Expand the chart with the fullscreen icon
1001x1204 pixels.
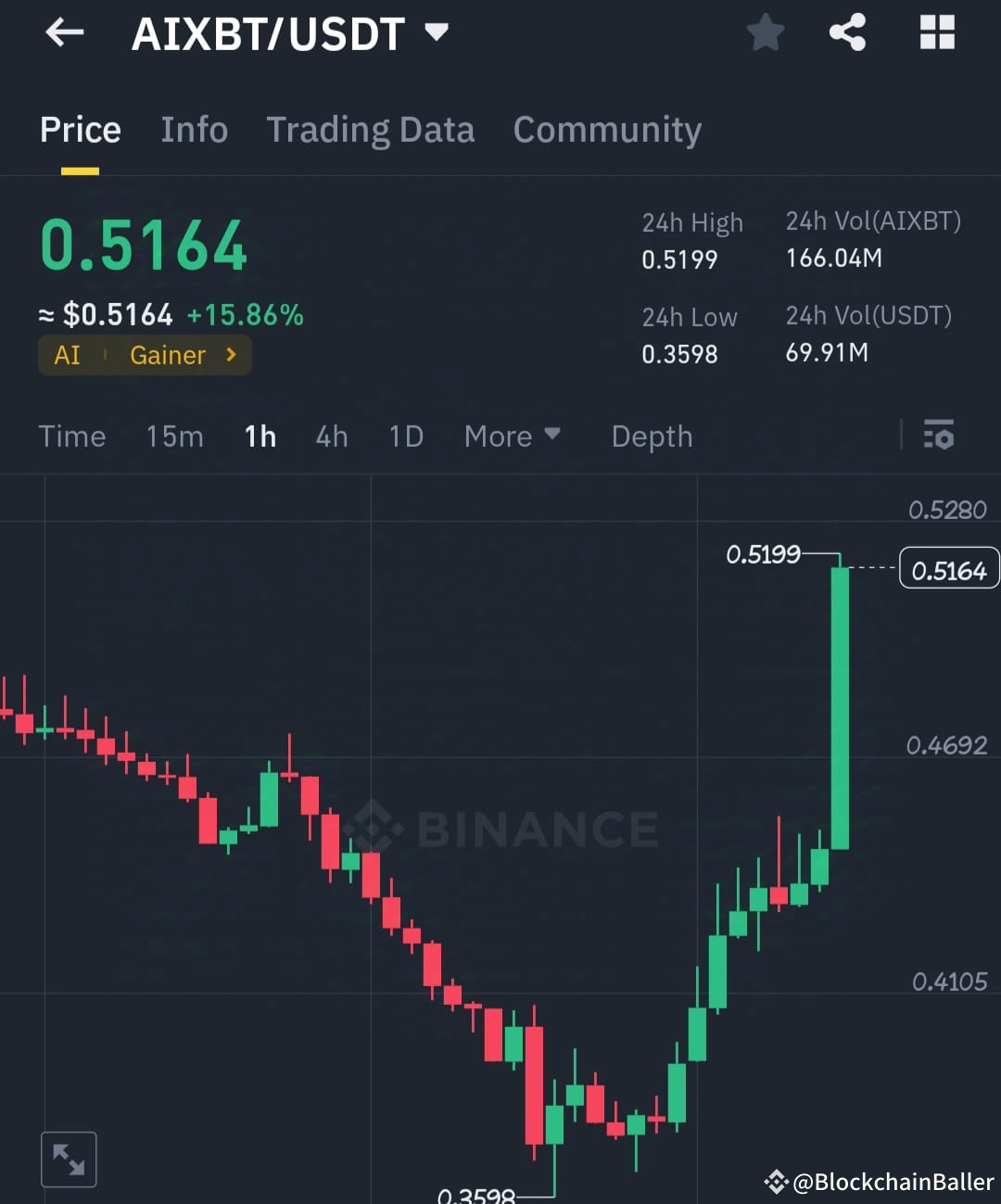(69, 1159)
